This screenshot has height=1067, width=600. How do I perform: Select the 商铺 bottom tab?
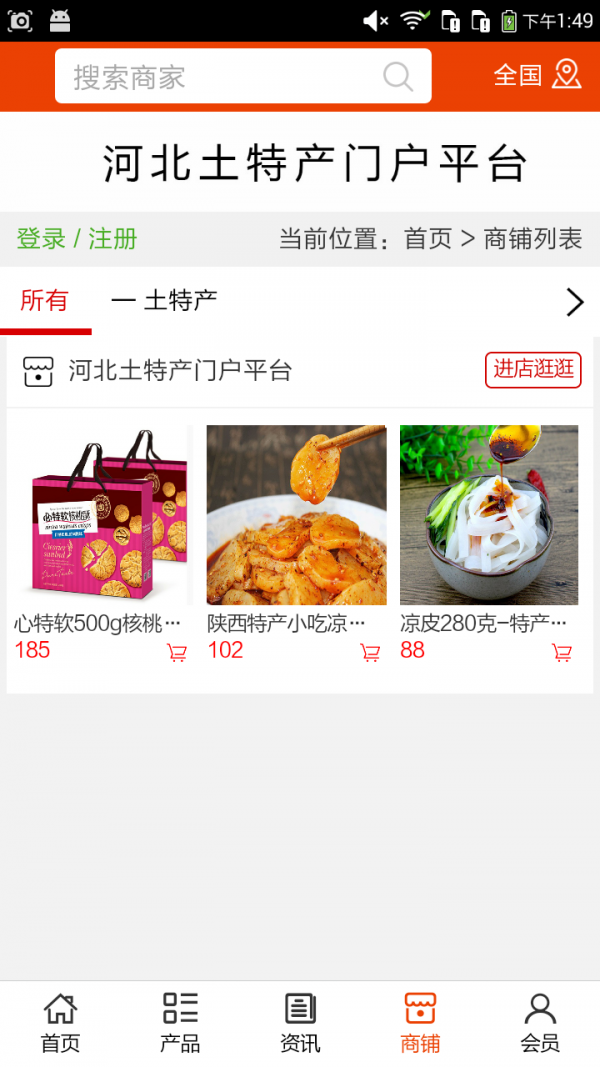point(420,1023)
